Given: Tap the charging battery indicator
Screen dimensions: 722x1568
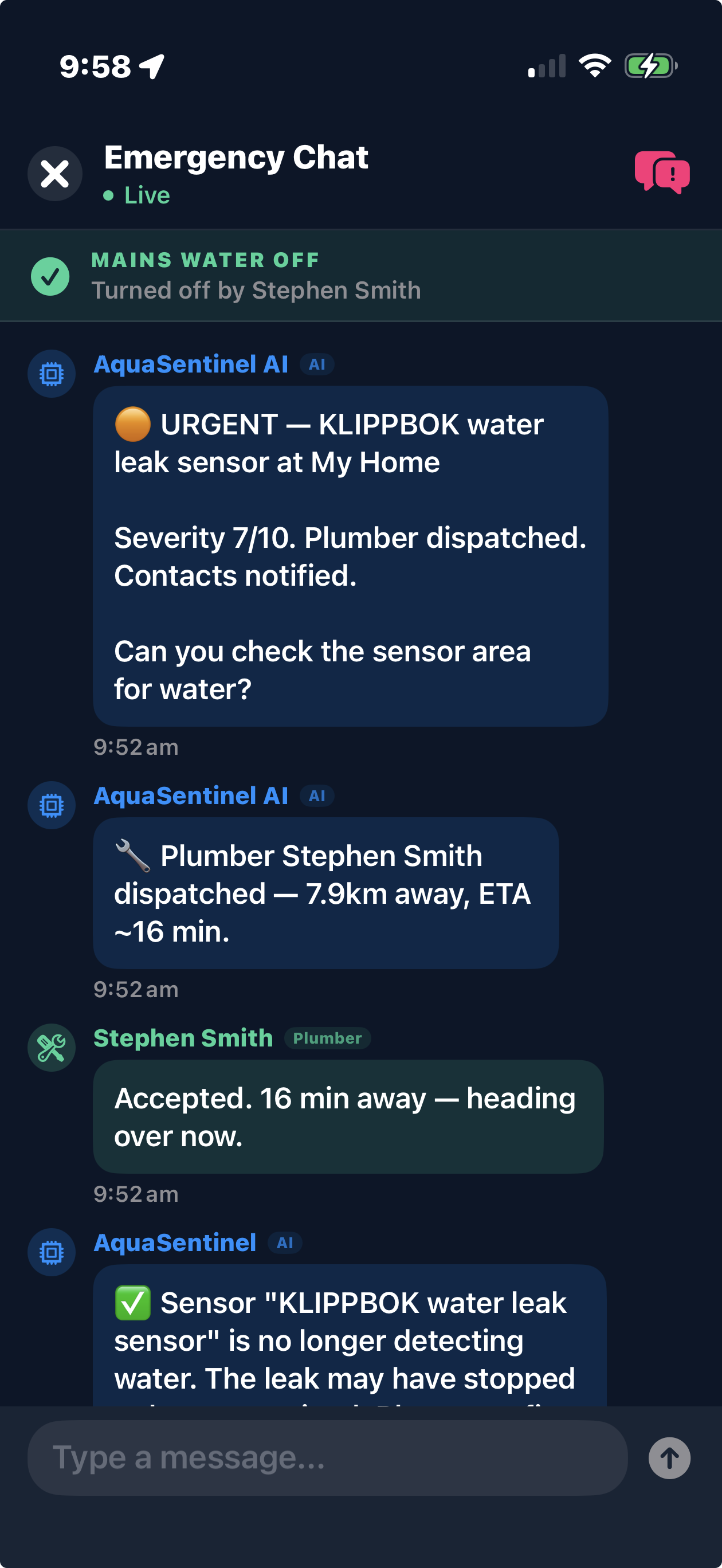Looking at the screenshot, I should [x=650, y=66].
